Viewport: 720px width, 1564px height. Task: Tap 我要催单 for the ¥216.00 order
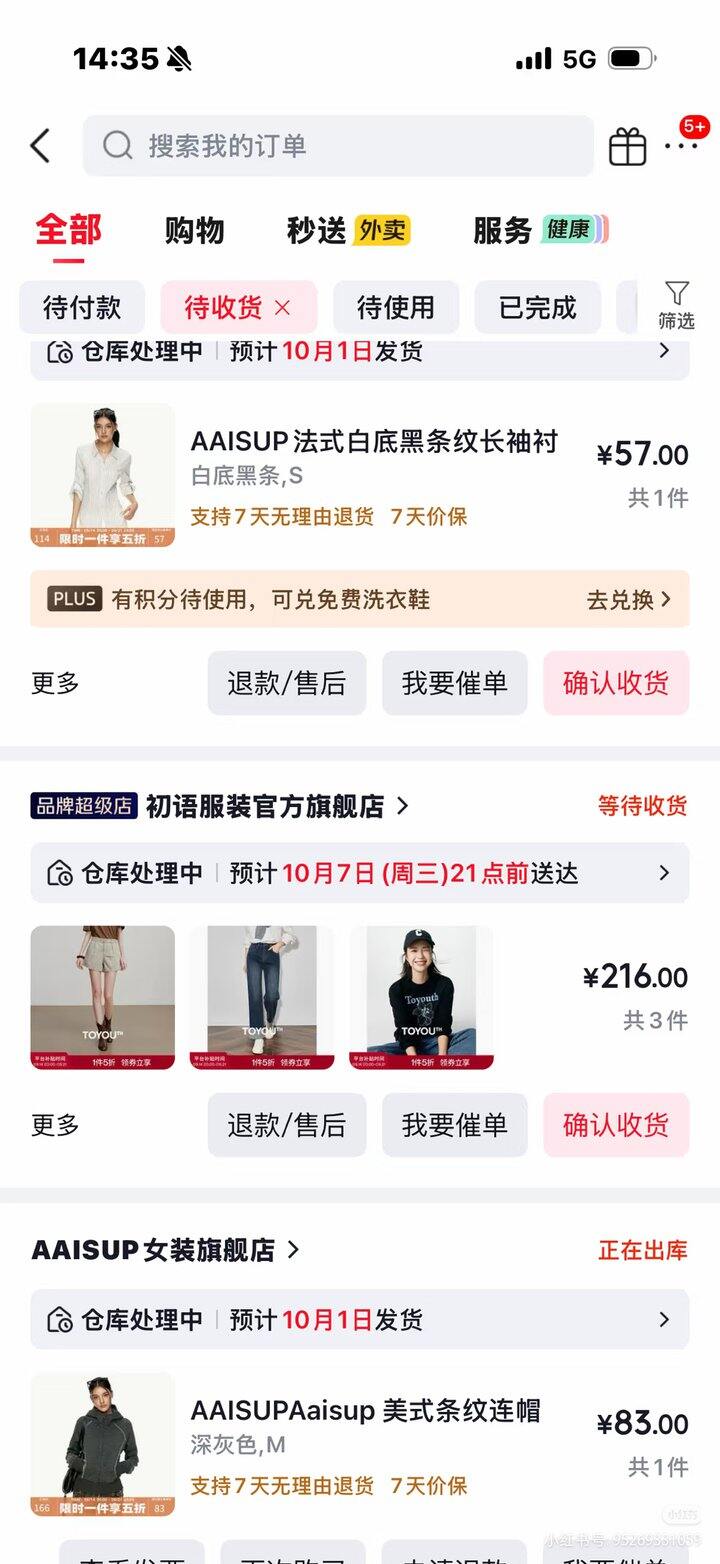(x=455, y=1125)
